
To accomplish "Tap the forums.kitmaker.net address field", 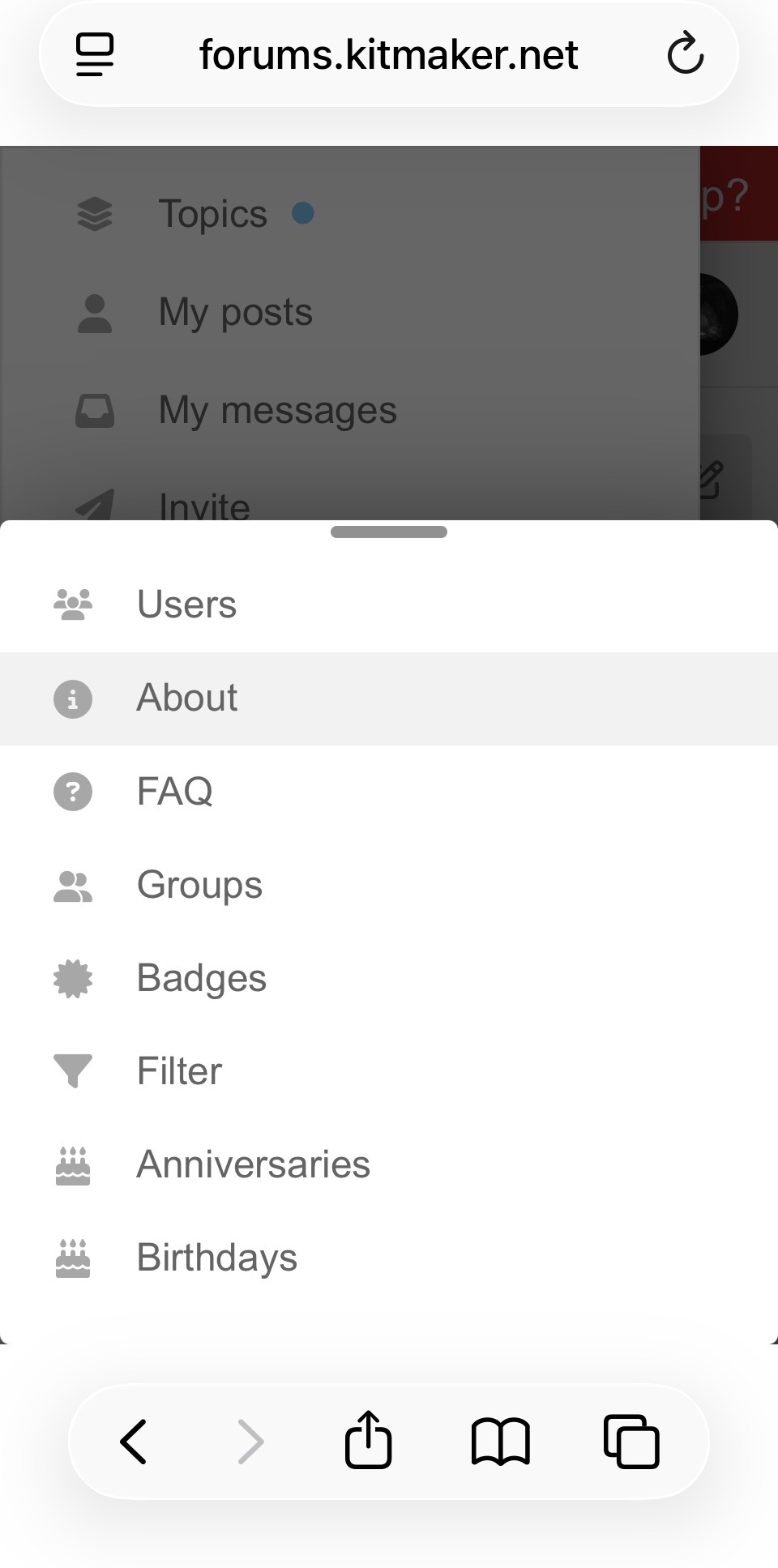I will point(389,54).
